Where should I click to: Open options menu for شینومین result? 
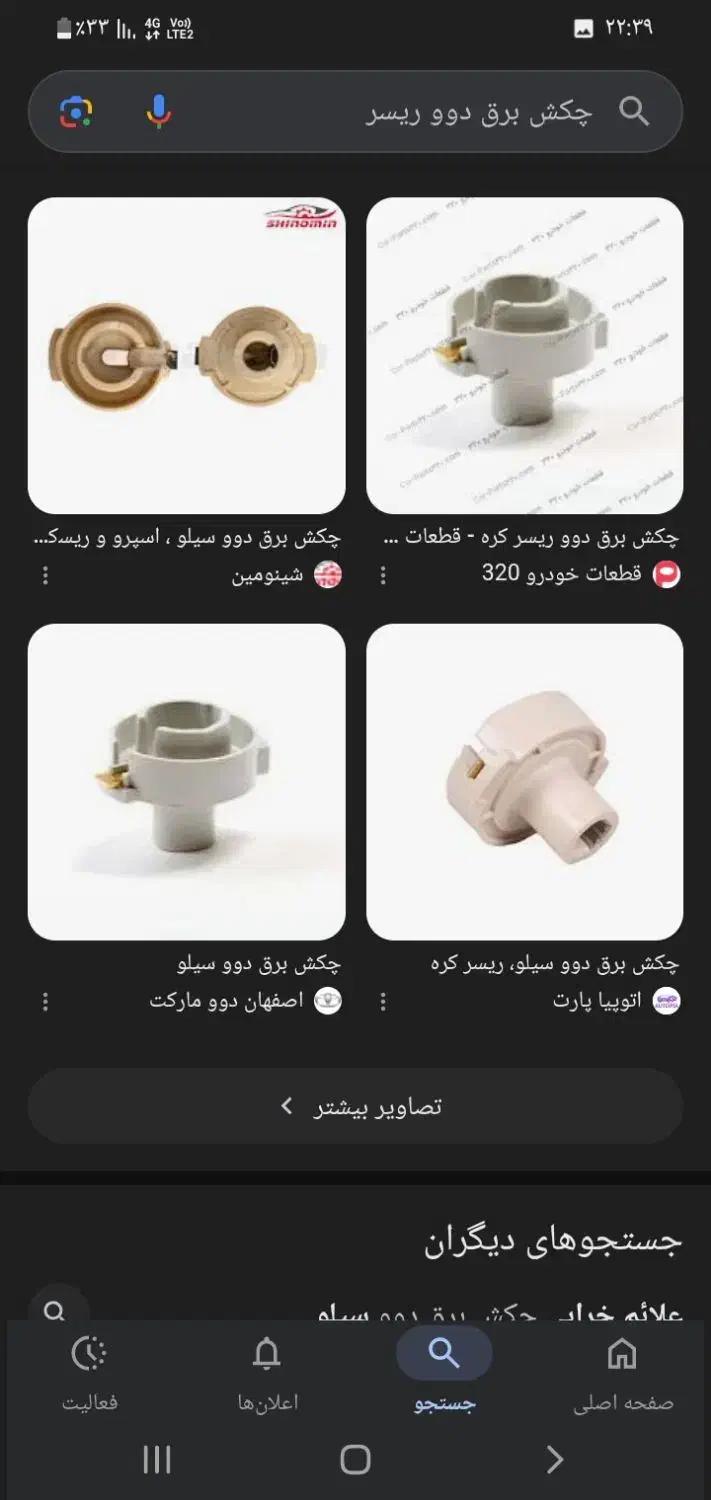[x=45, y=575]
